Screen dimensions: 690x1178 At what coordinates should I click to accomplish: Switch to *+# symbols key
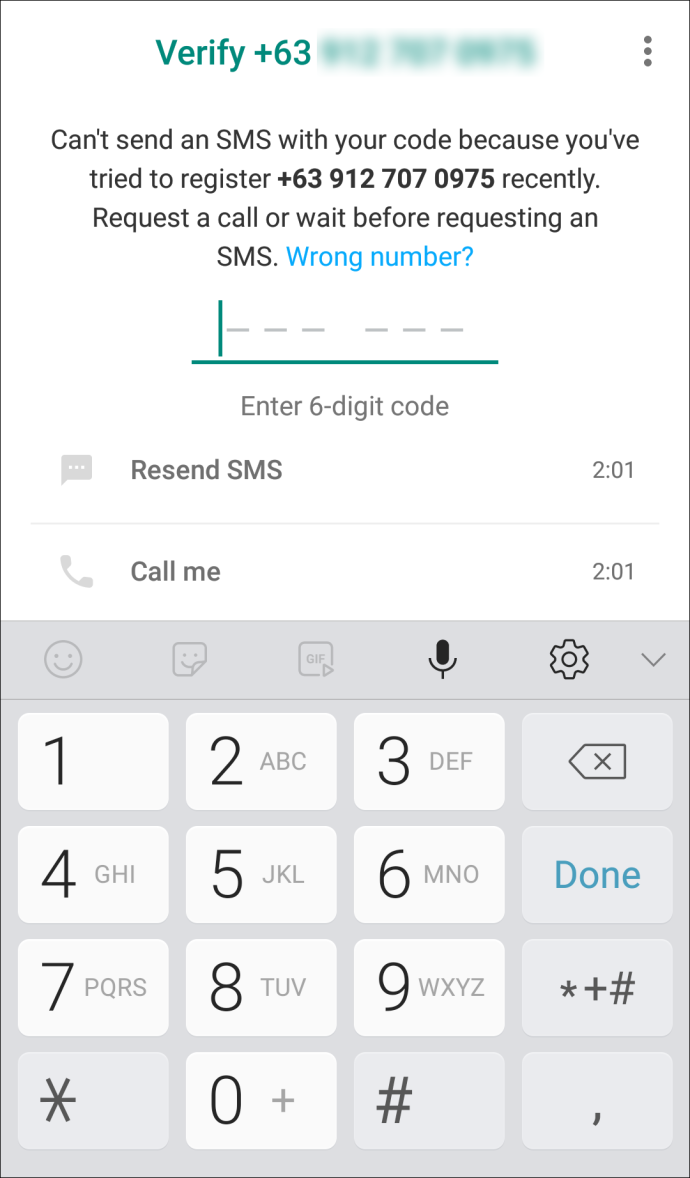click(597, 987)
